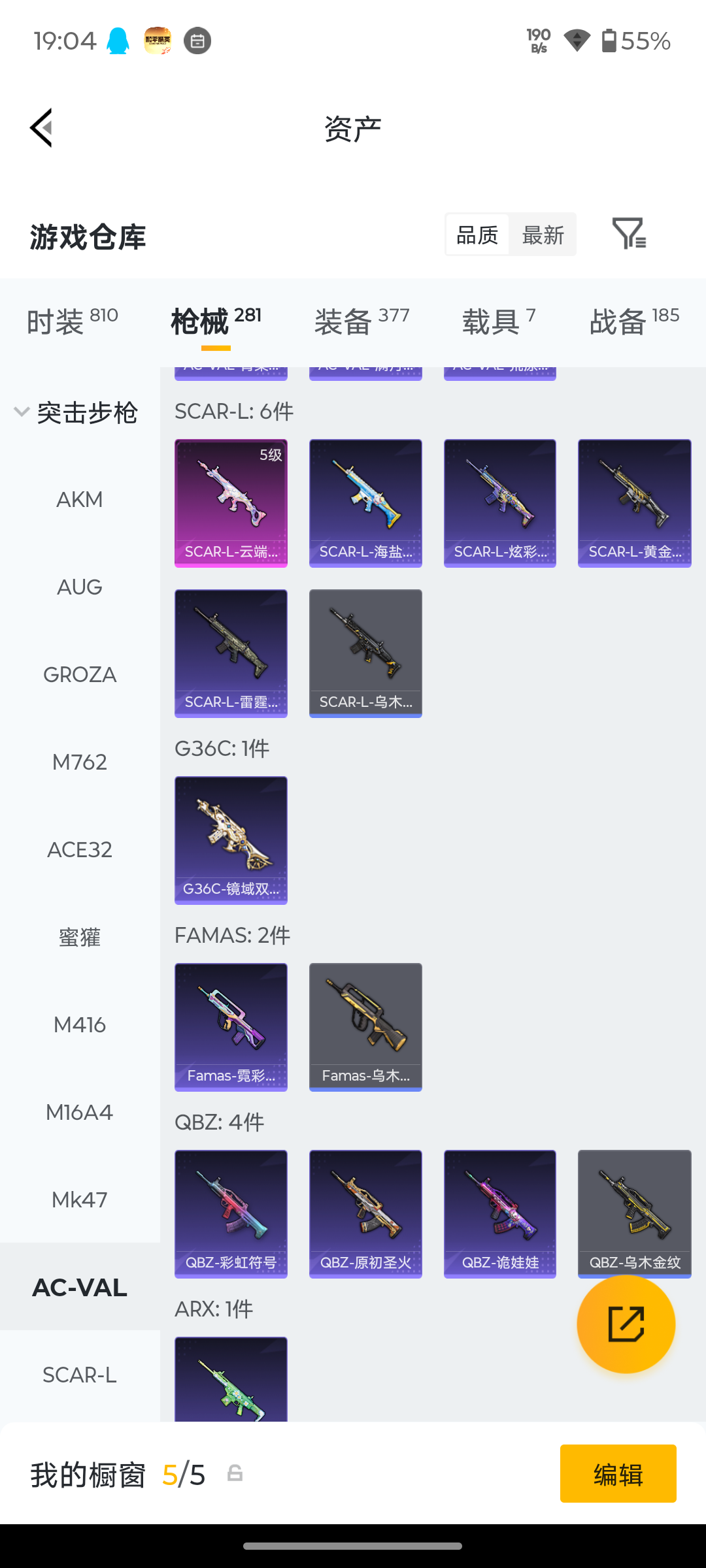Sort items by 品质

[x=477, y=235]
